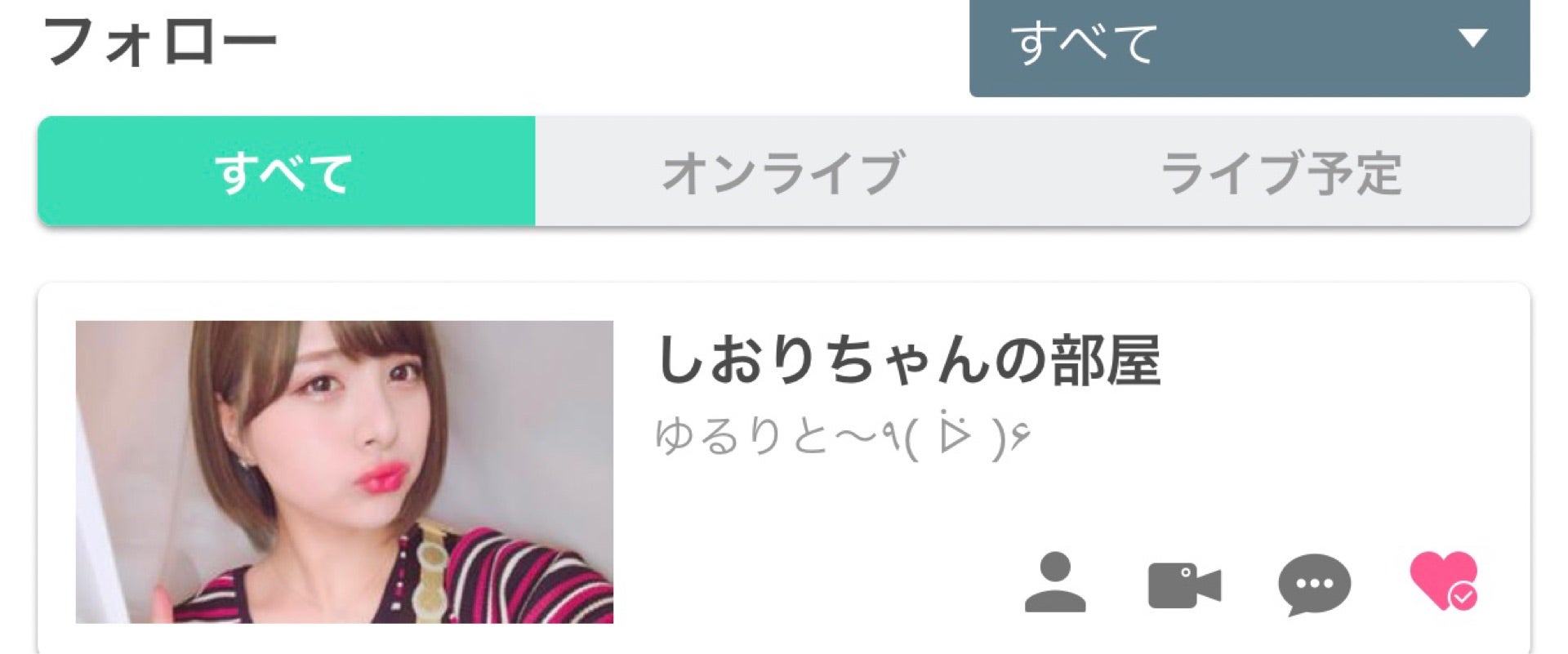Screen dimensions: 1568x654
Task: Select the すべて tab
Action: tap(286, 171)
